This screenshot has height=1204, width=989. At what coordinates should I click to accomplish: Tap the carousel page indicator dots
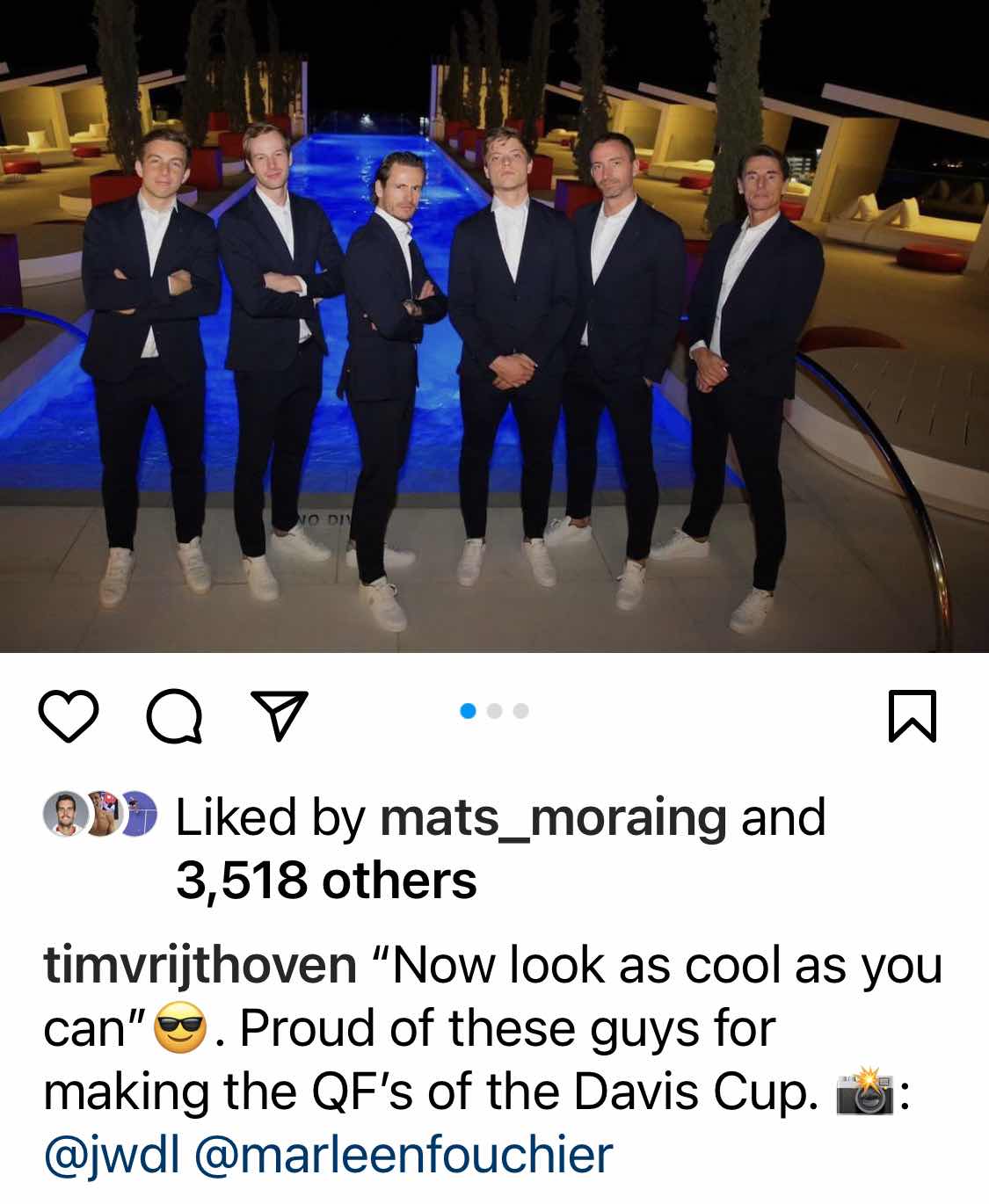[494, 711]
